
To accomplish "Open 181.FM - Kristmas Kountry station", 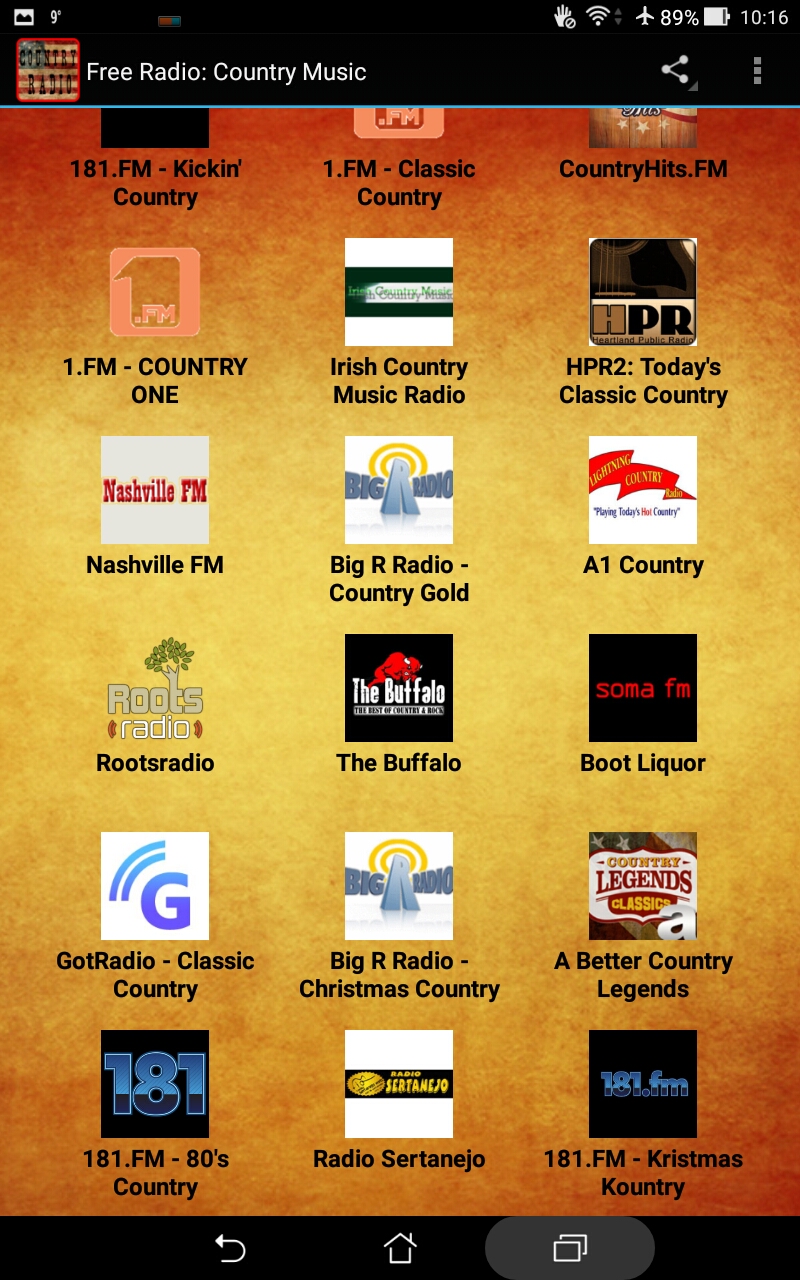I will pos(643,1083).
